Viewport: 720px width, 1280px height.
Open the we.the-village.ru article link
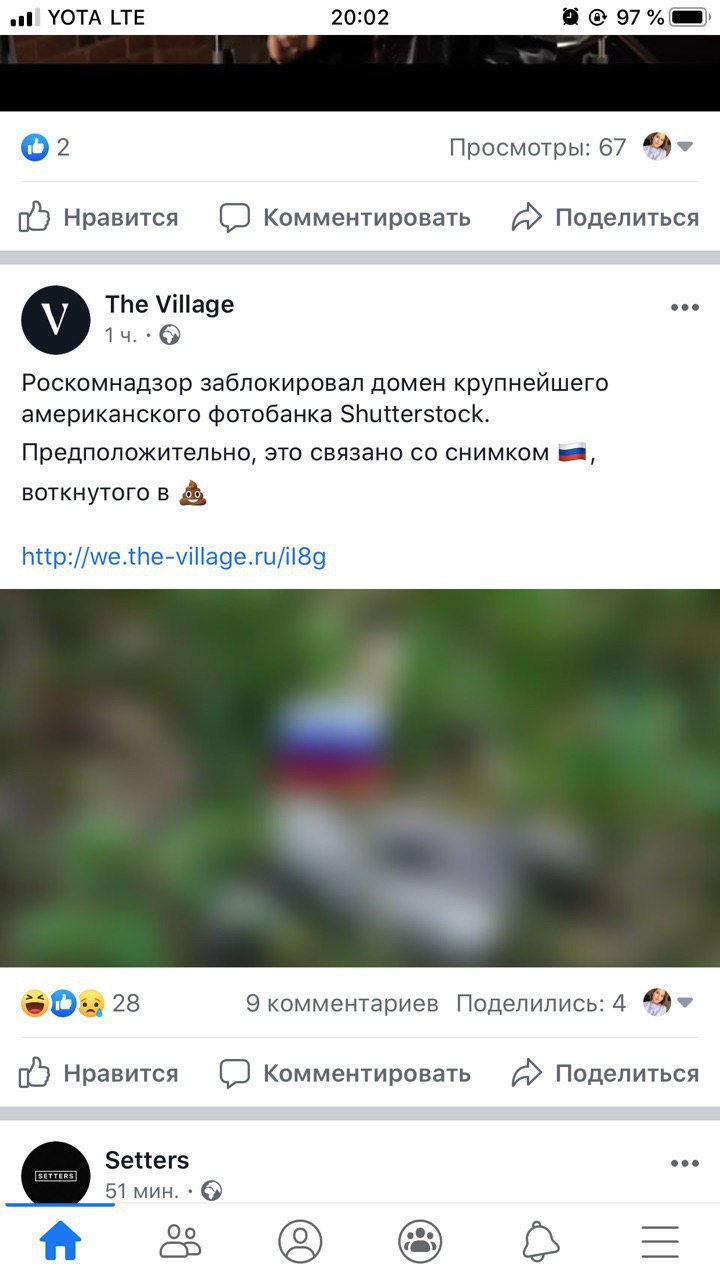(x=174, y=557)
